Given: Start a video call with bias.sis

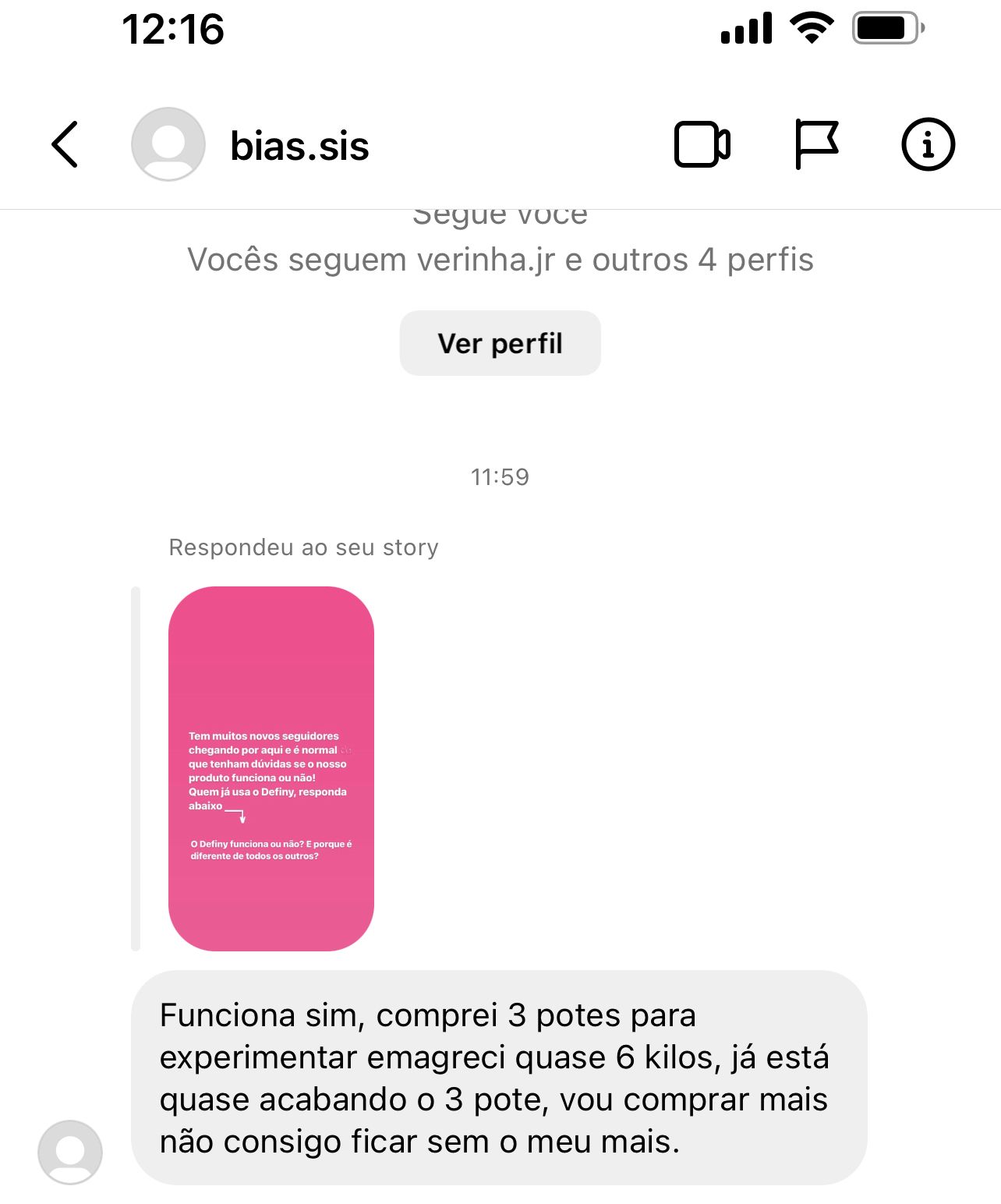Looking at the screenshot, I should [702, 144].
